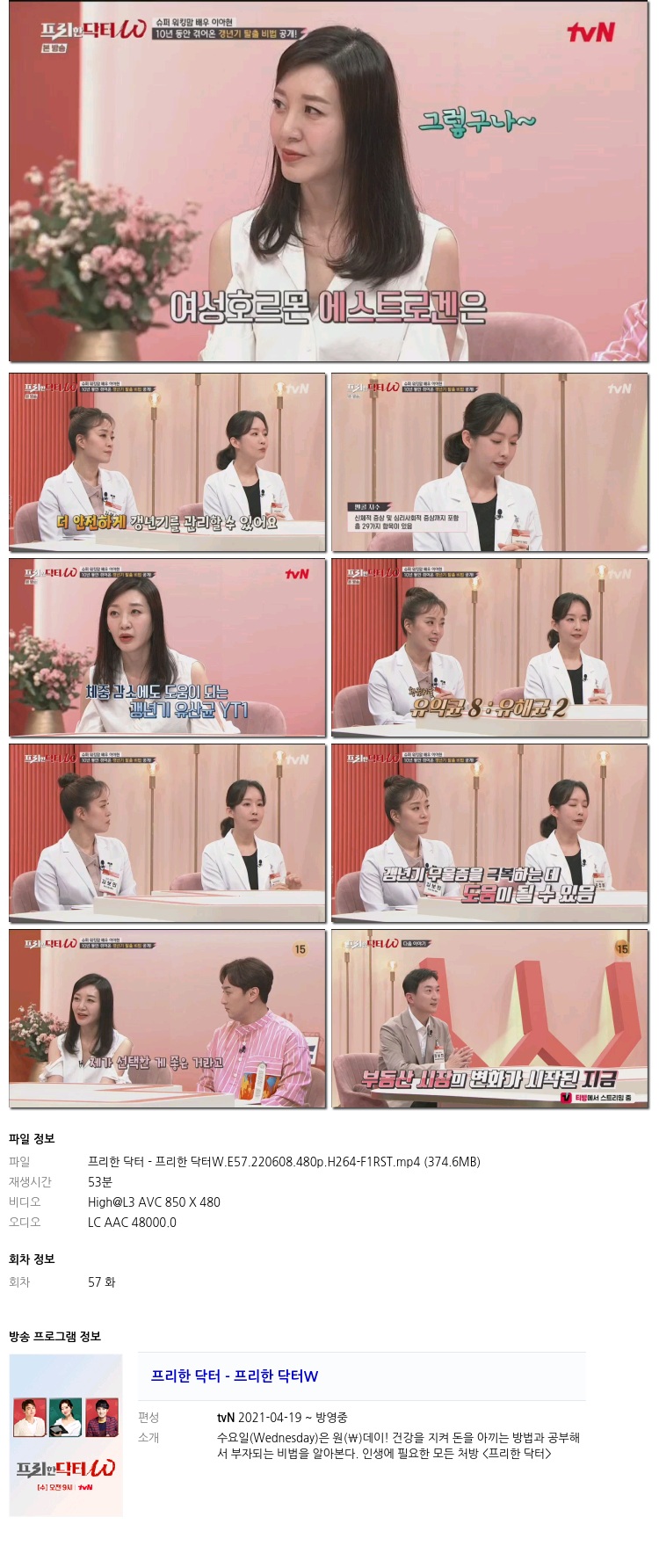
Task: Open the 프리한 닥터 - 프리한 닥터W program link
Action: (x=234, y=1376)
